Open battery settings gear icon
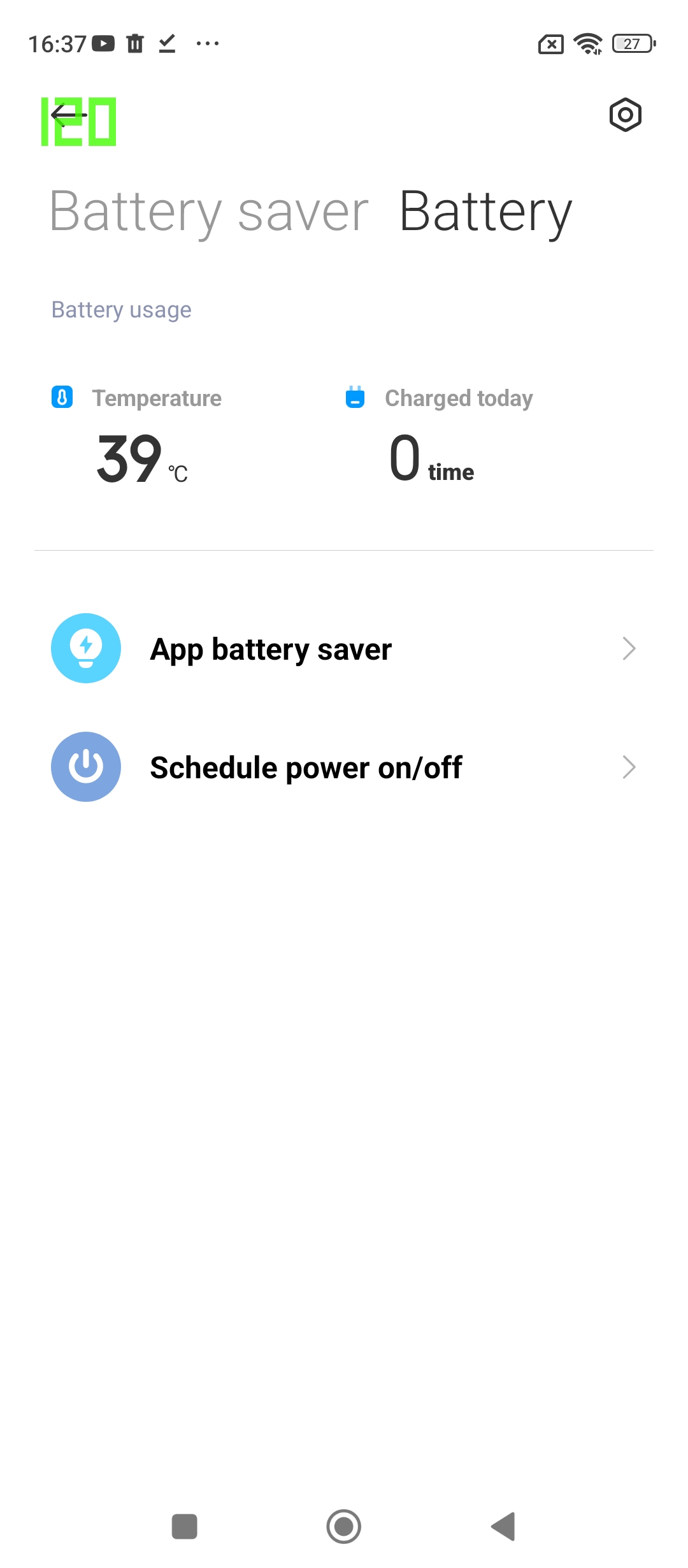Image resolution: width=688 pixels, height=1568 pixels. click(x=625, y=115)
